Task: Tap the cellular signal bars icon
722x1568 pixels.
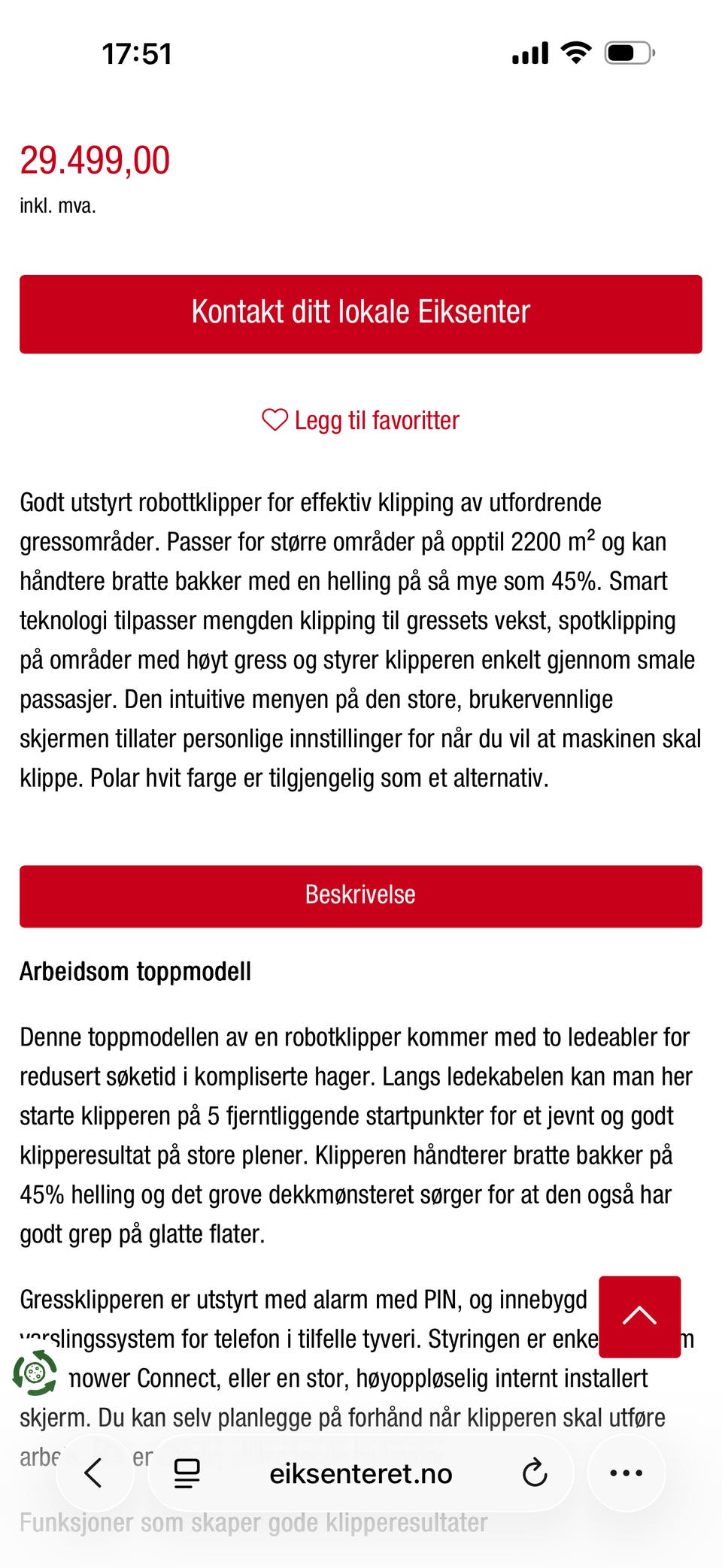Action: click(531, 52)
